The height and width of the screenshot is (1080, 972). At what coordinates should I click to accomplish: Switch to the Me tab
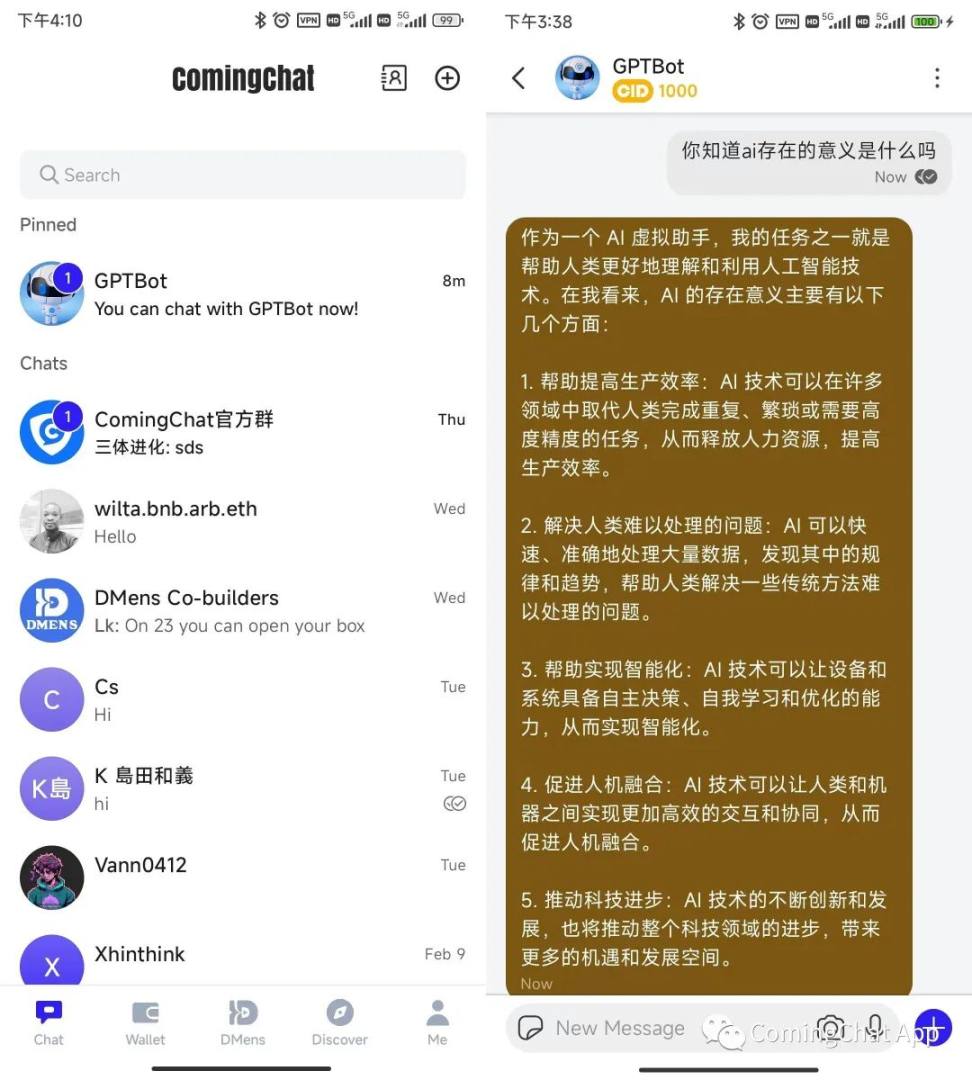click(437, 1022)
